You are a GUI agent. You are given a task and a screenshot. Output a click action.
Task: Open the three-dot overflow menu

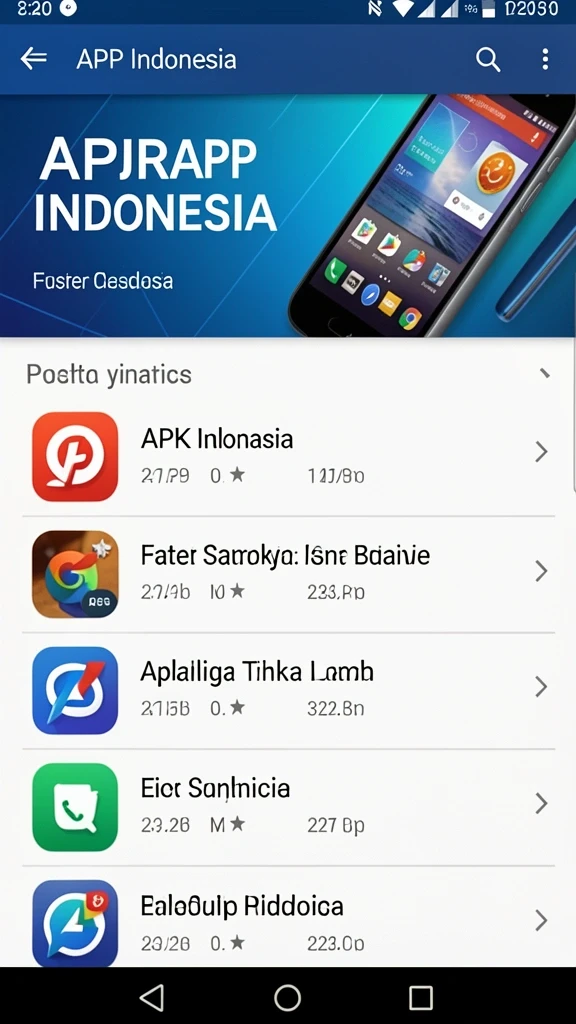click(545, 59)
